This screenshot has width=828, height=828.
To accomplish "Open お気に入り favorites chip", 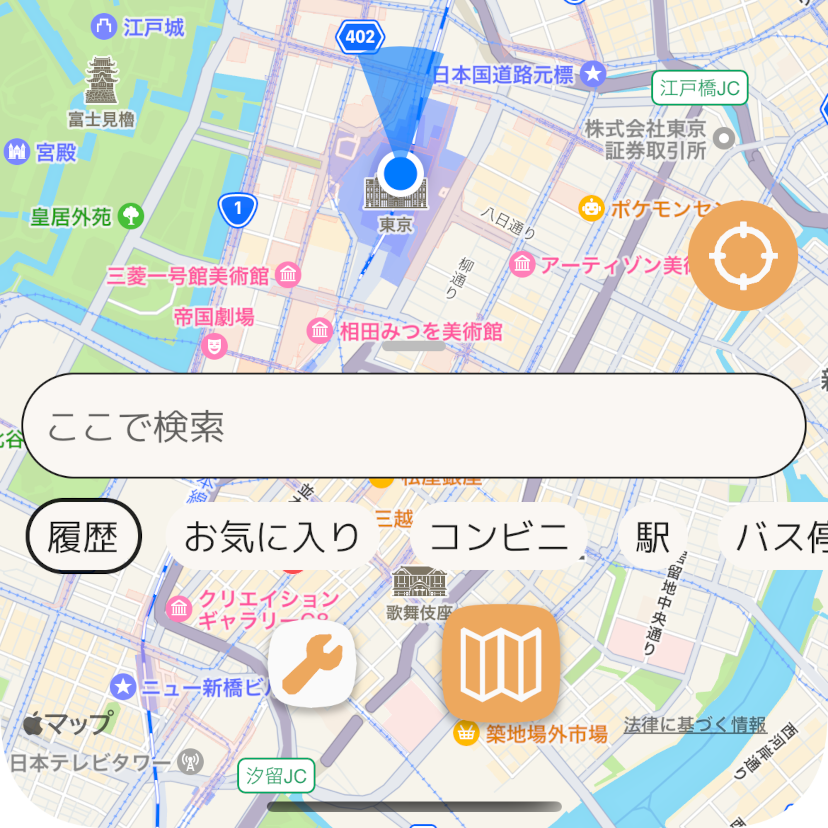I will pyautogui.click(x=272, y=537).
